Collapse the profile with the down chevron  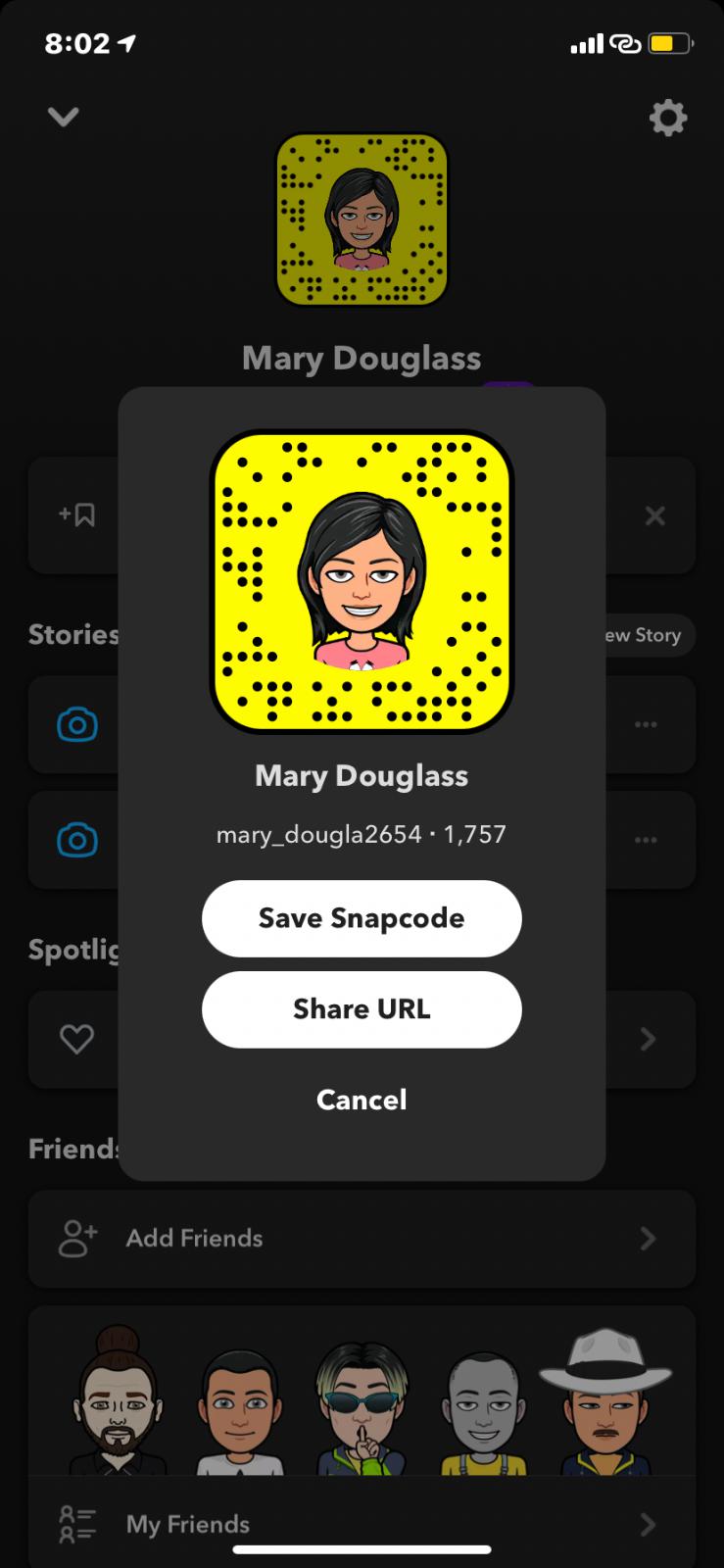pos(64,118)
